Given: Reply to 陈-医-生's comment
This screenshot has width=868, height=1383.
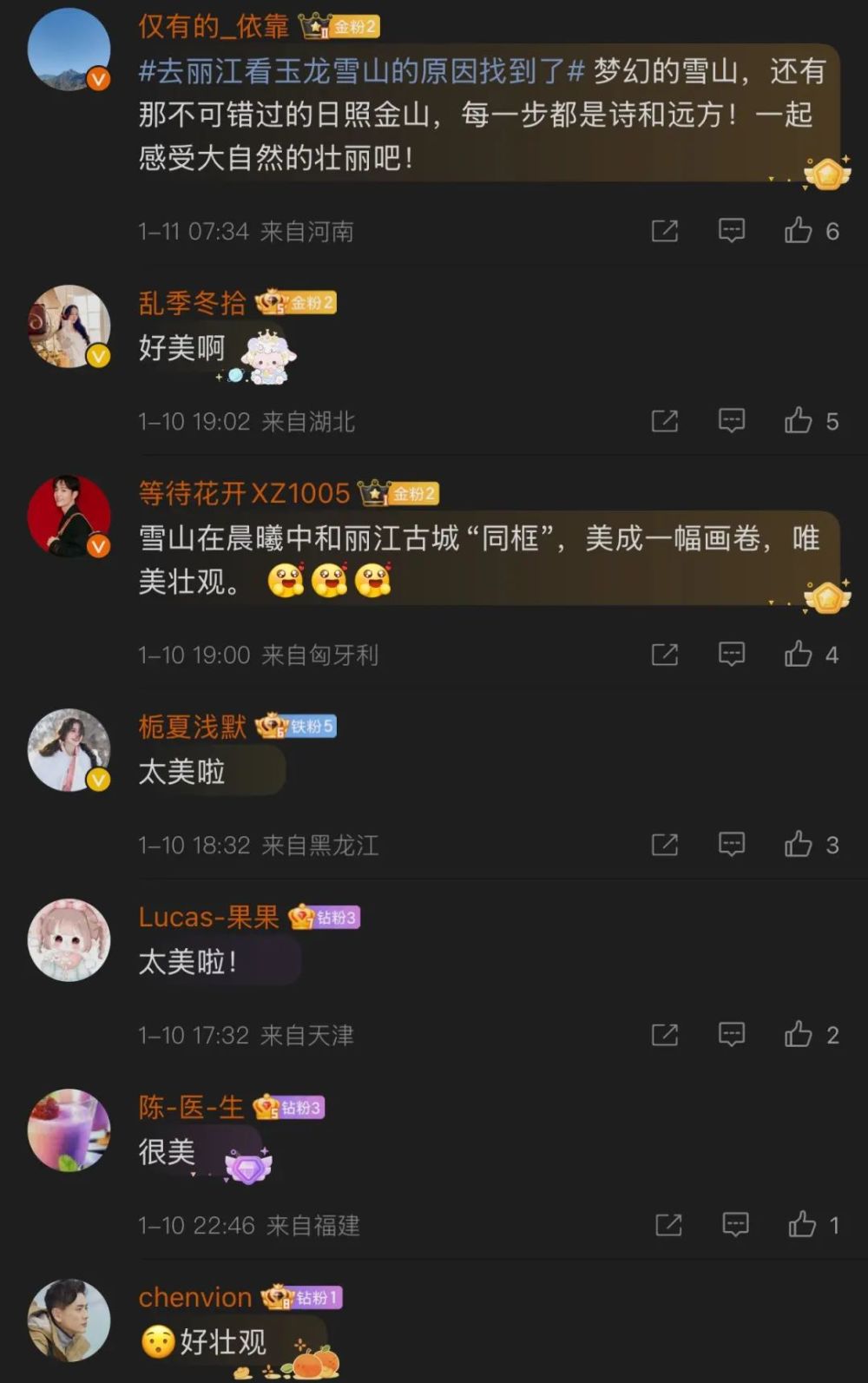Looking at the screenshot, I should 735,1225.
